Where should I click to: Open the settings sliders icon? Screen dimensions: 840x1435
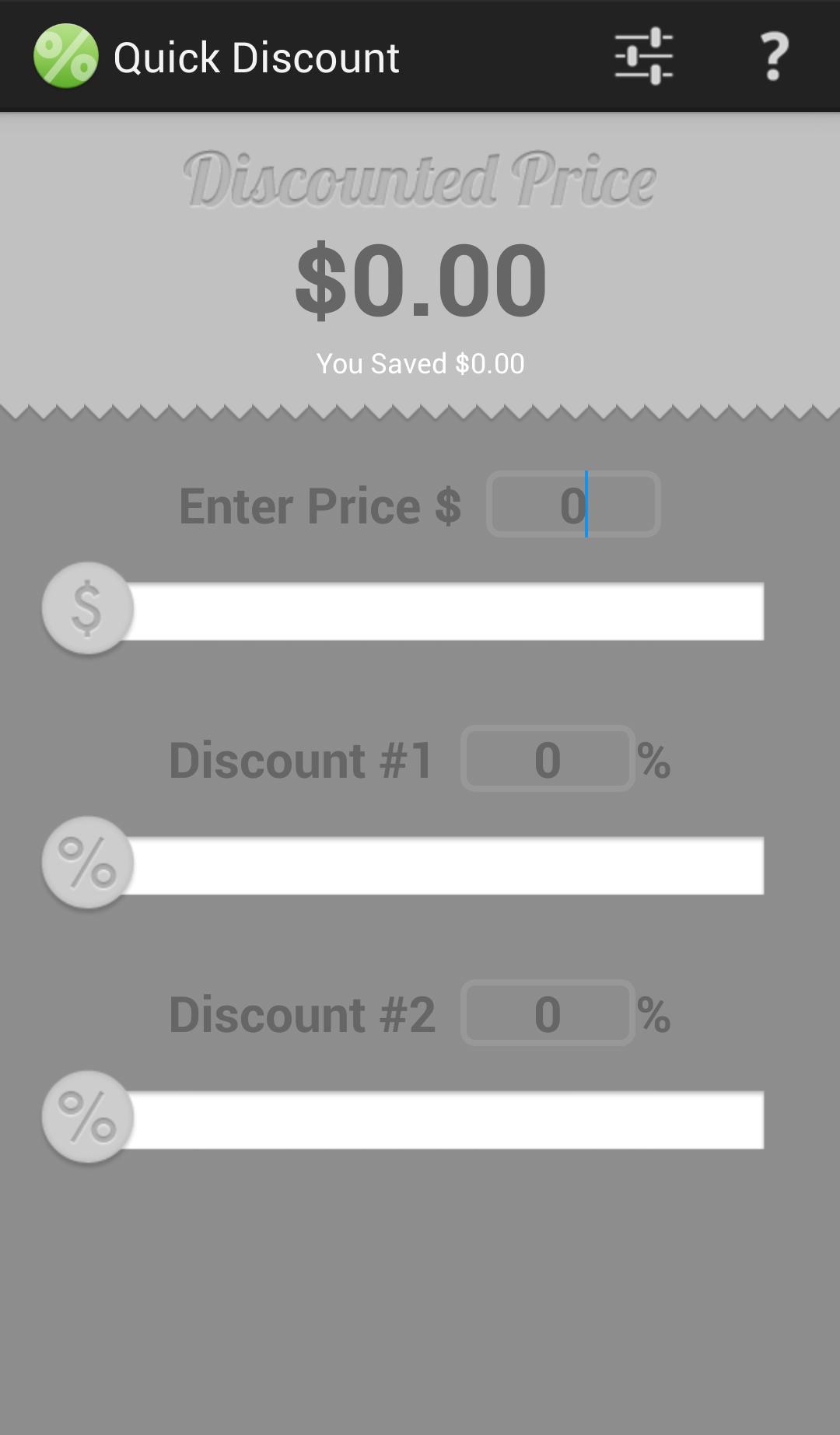point(642,56)
